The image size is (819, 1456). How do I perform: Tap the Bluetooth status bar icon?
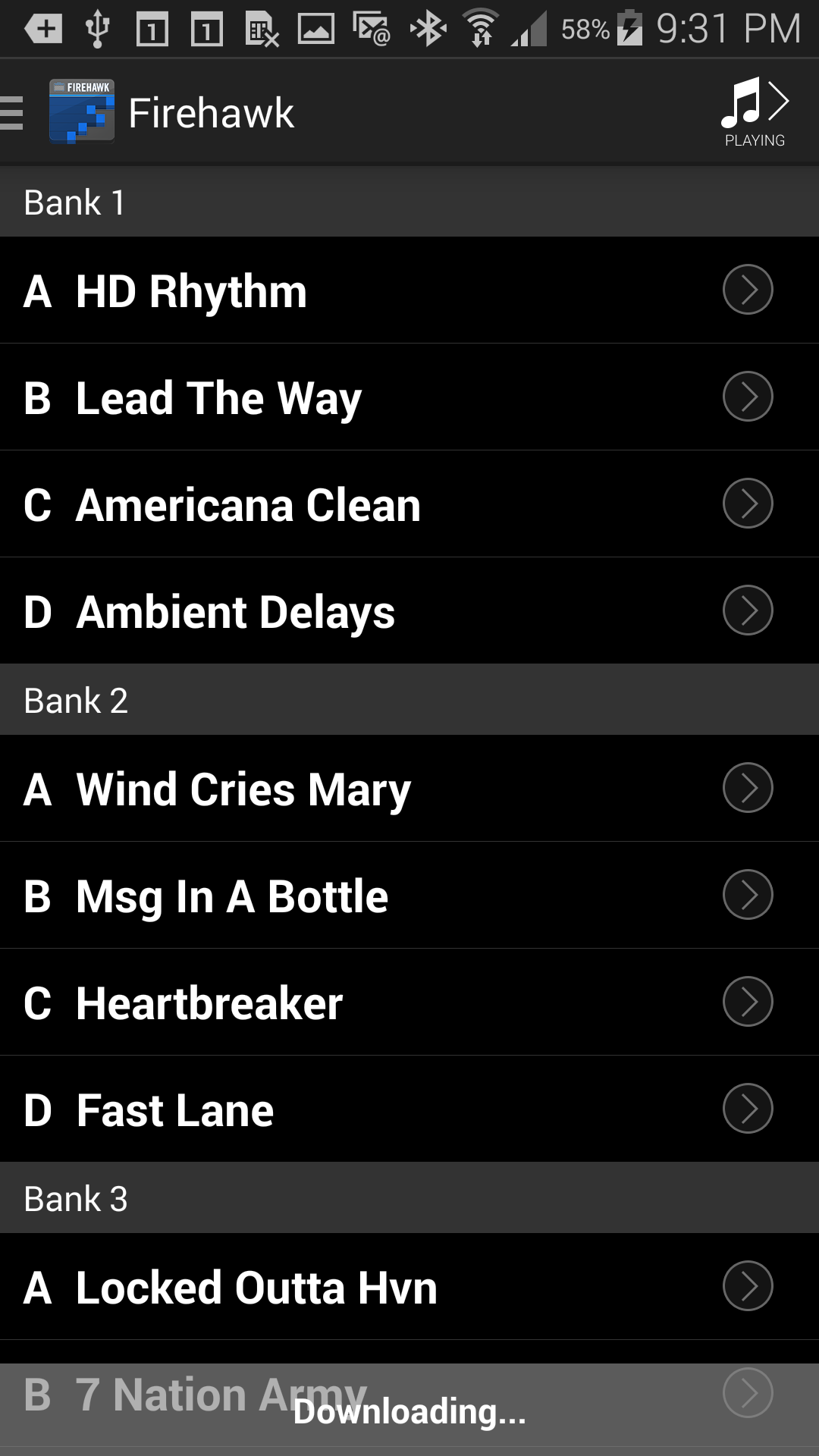click(x=428, y=27)
